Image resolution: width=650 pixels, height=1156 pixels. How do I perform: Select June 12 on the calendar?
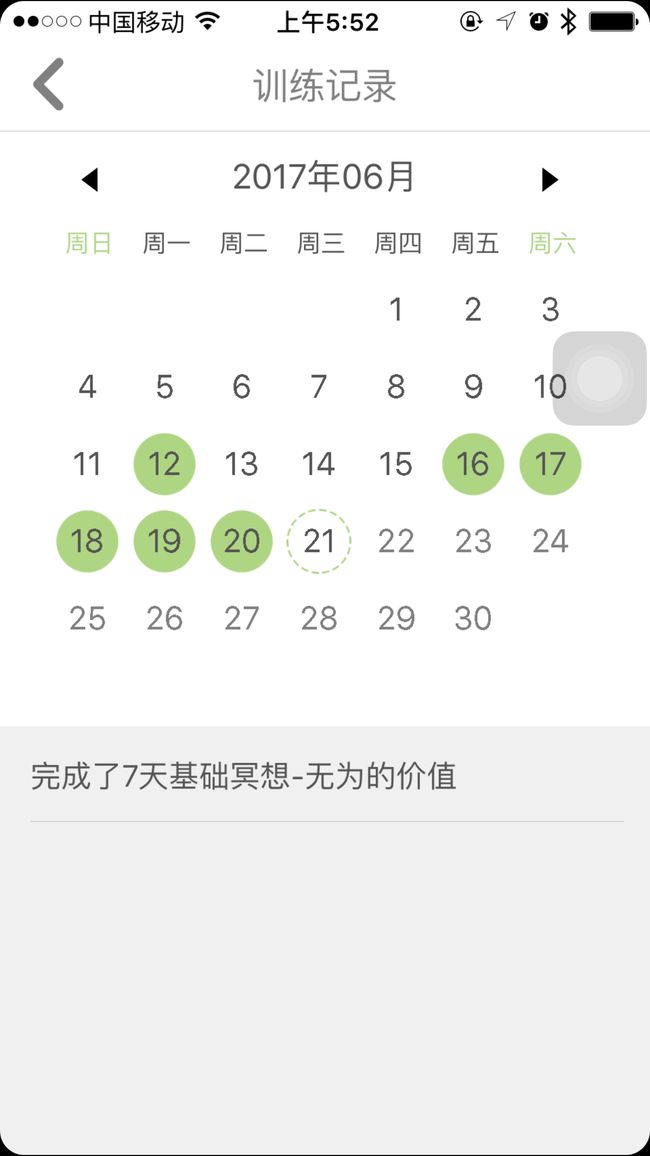164,464
